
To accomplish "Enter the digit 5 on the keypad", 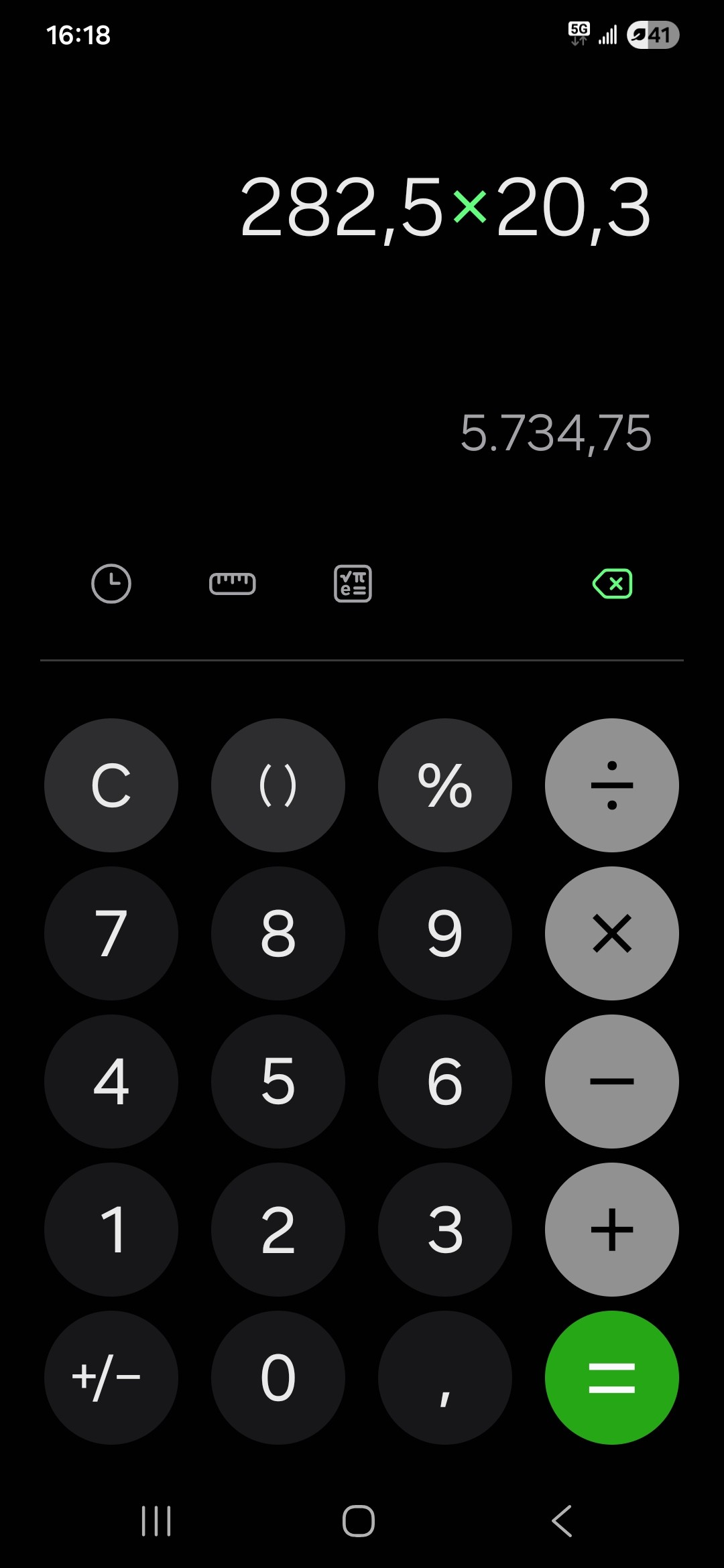I will (x=278, y=1082).
